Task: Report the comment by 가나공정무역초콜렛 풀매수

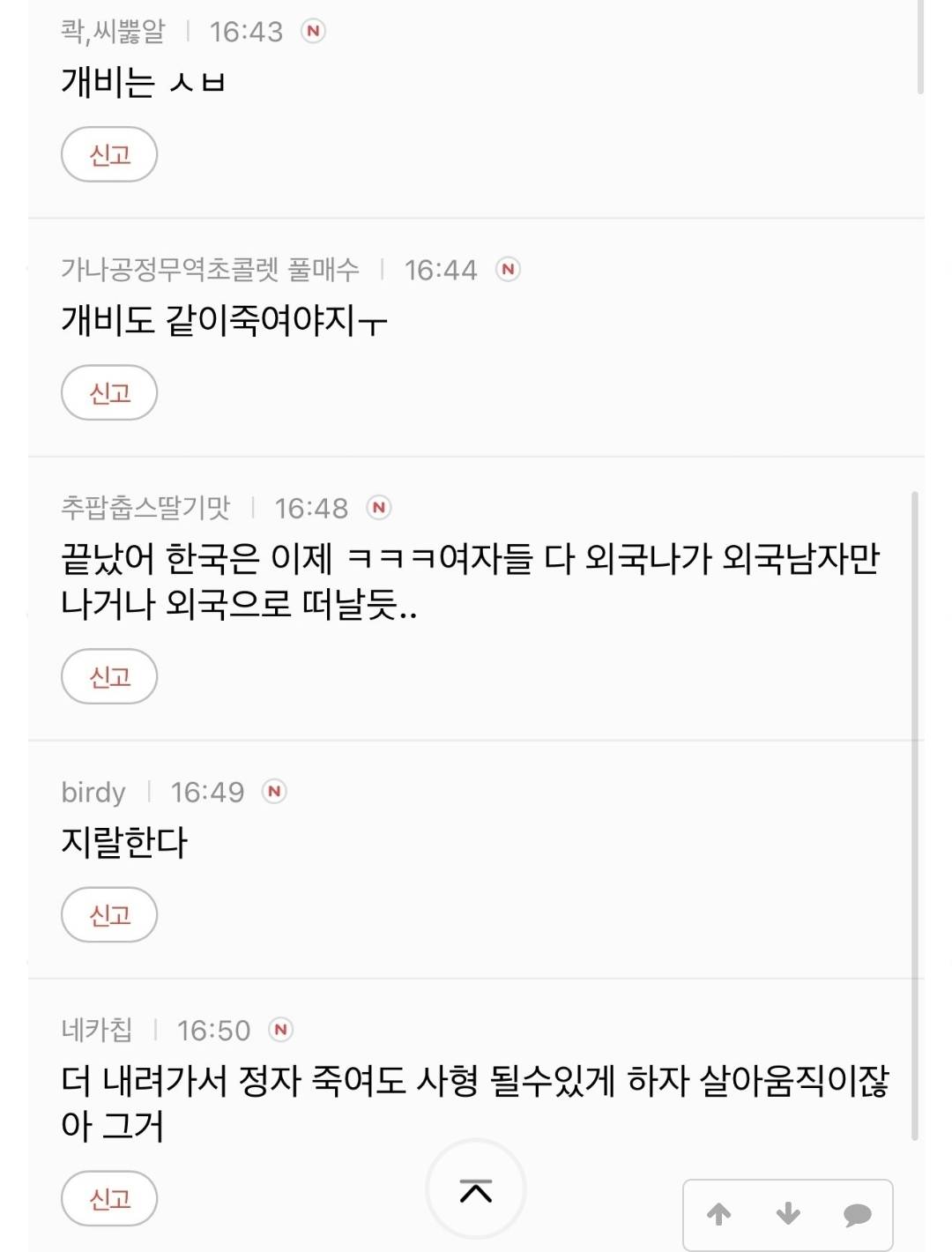Action: (x=109, y=393)
